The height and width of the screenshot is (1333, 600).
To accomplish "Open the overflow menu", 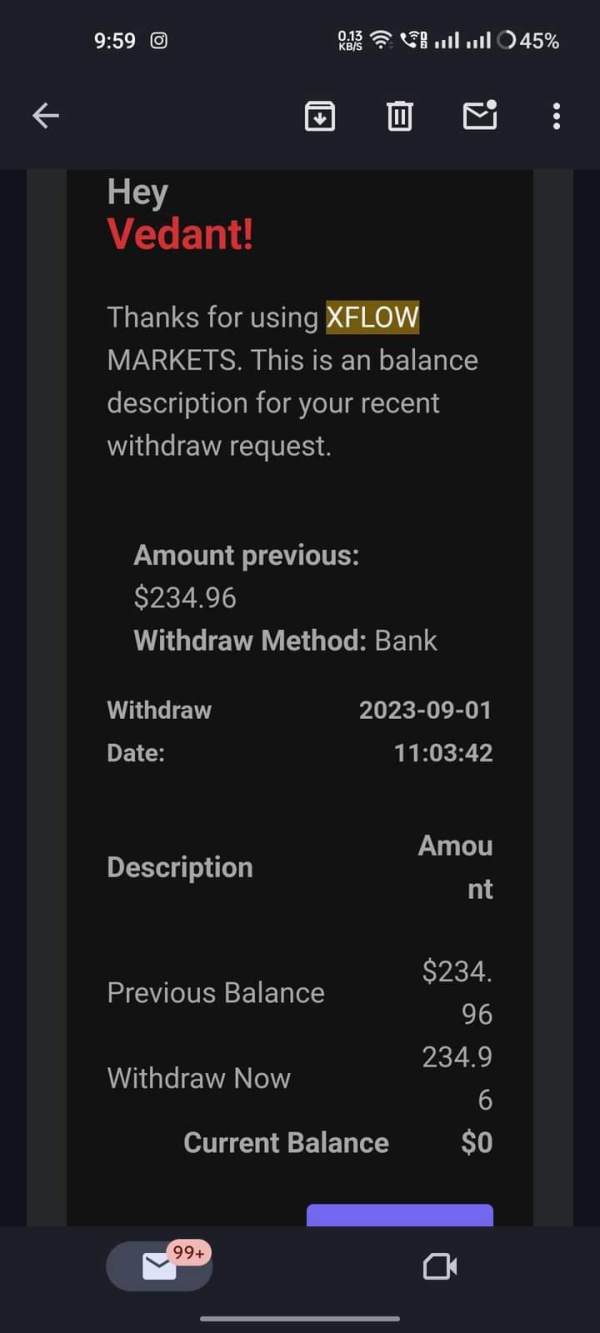I will (x=556, y=116).
